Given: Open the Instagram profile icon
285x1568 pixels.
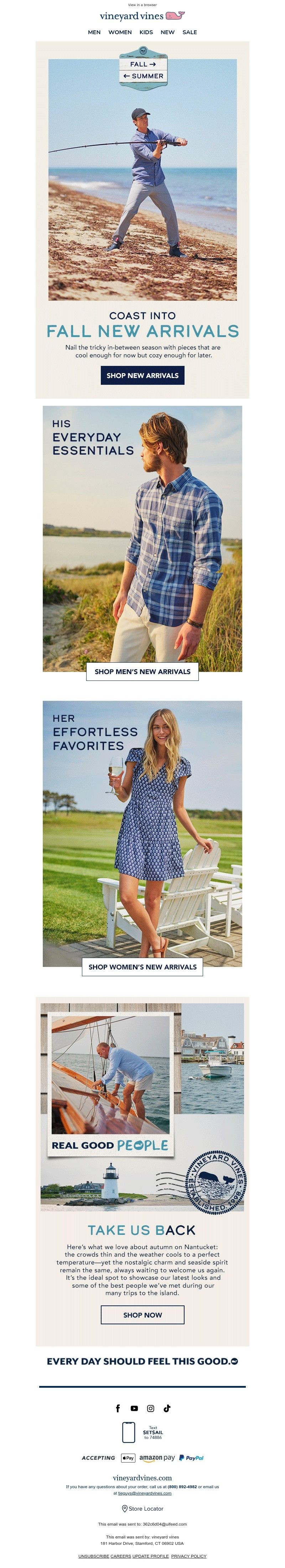Looking at the screenshot, I should (x=150, y=1408).
